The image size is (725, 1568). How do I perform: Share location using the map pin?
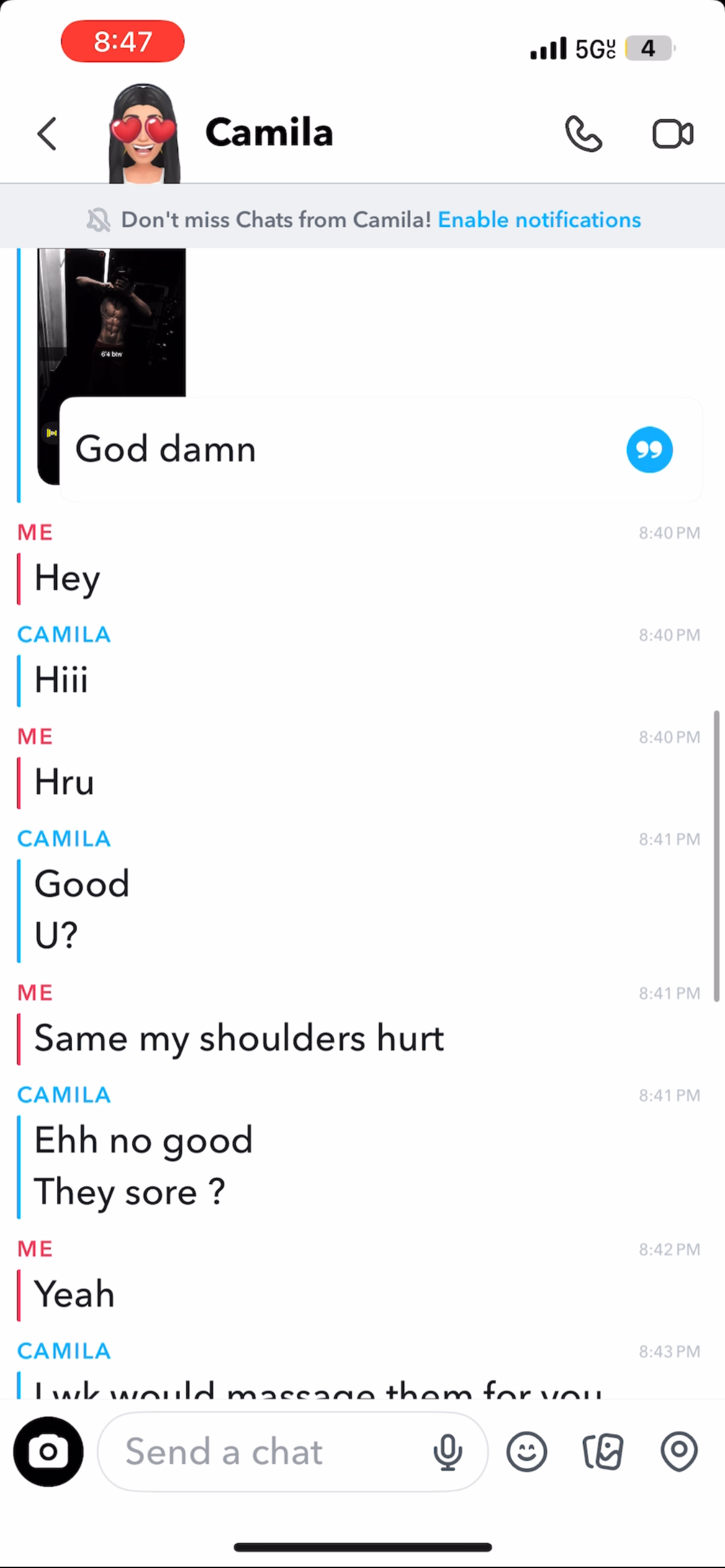pyautogui.click(x=679, y=1452)
